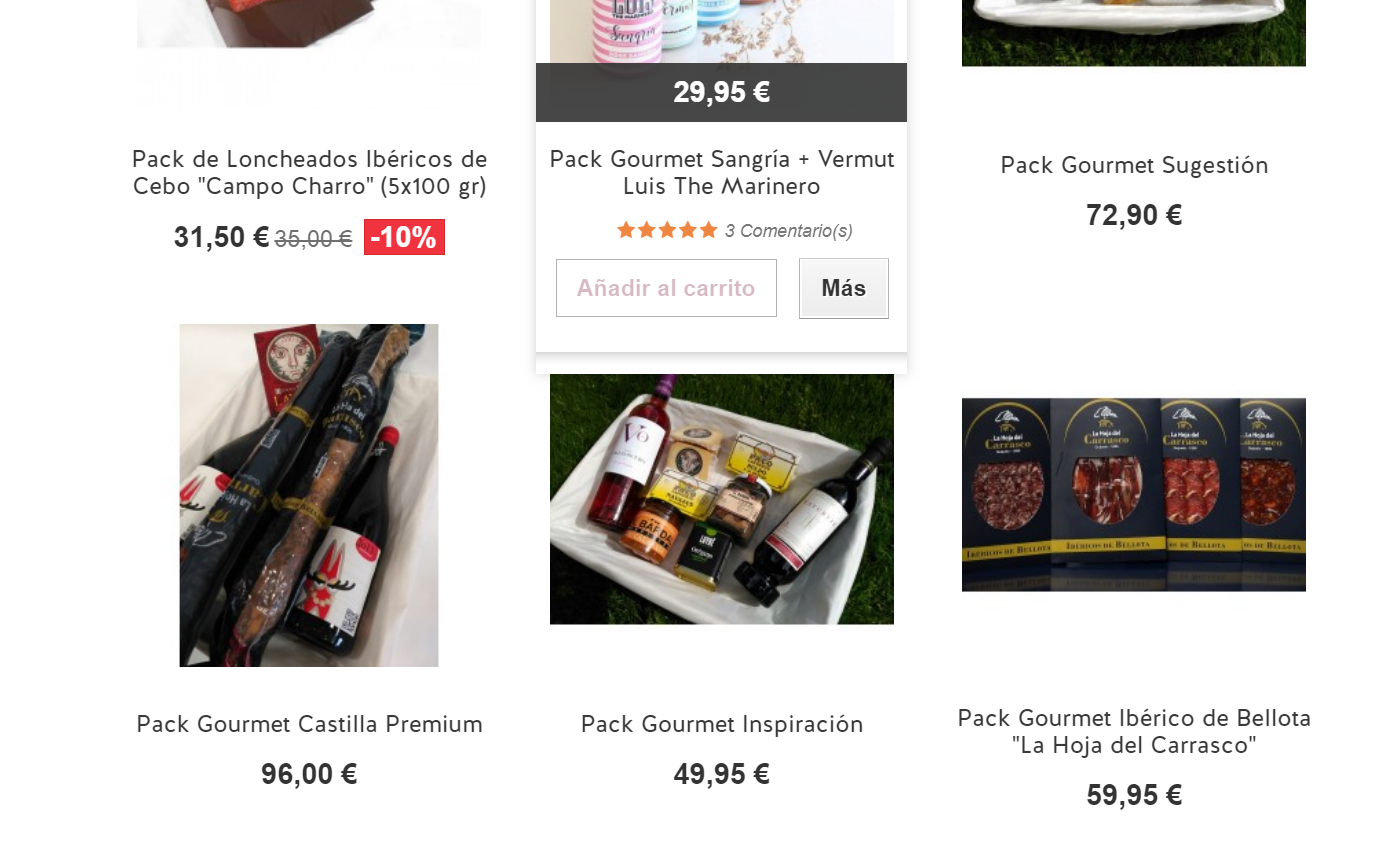Open the Pack Gourmet Castilla Premium title
The image size is (1382, 846).
tap(309, 725)
